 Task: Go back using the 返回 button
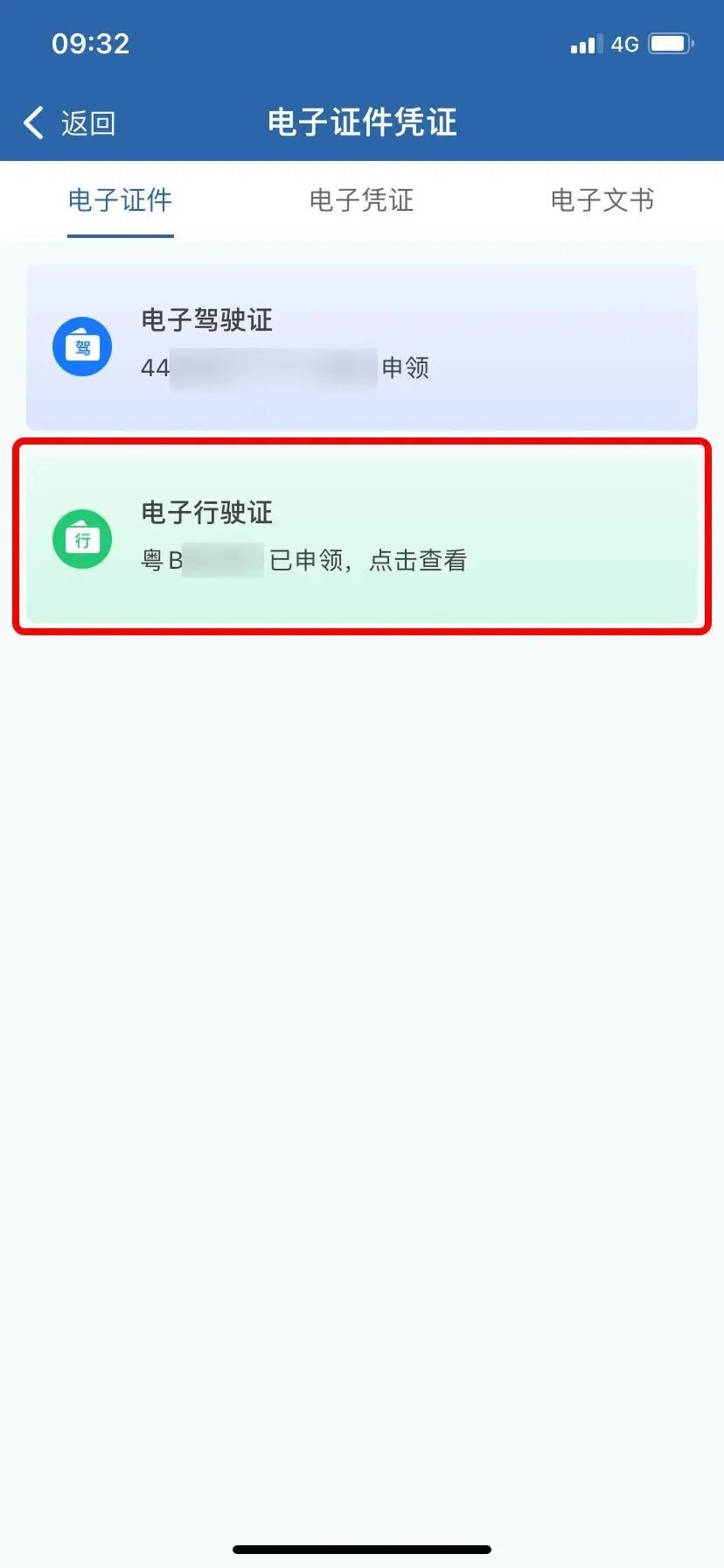(70, 123)
